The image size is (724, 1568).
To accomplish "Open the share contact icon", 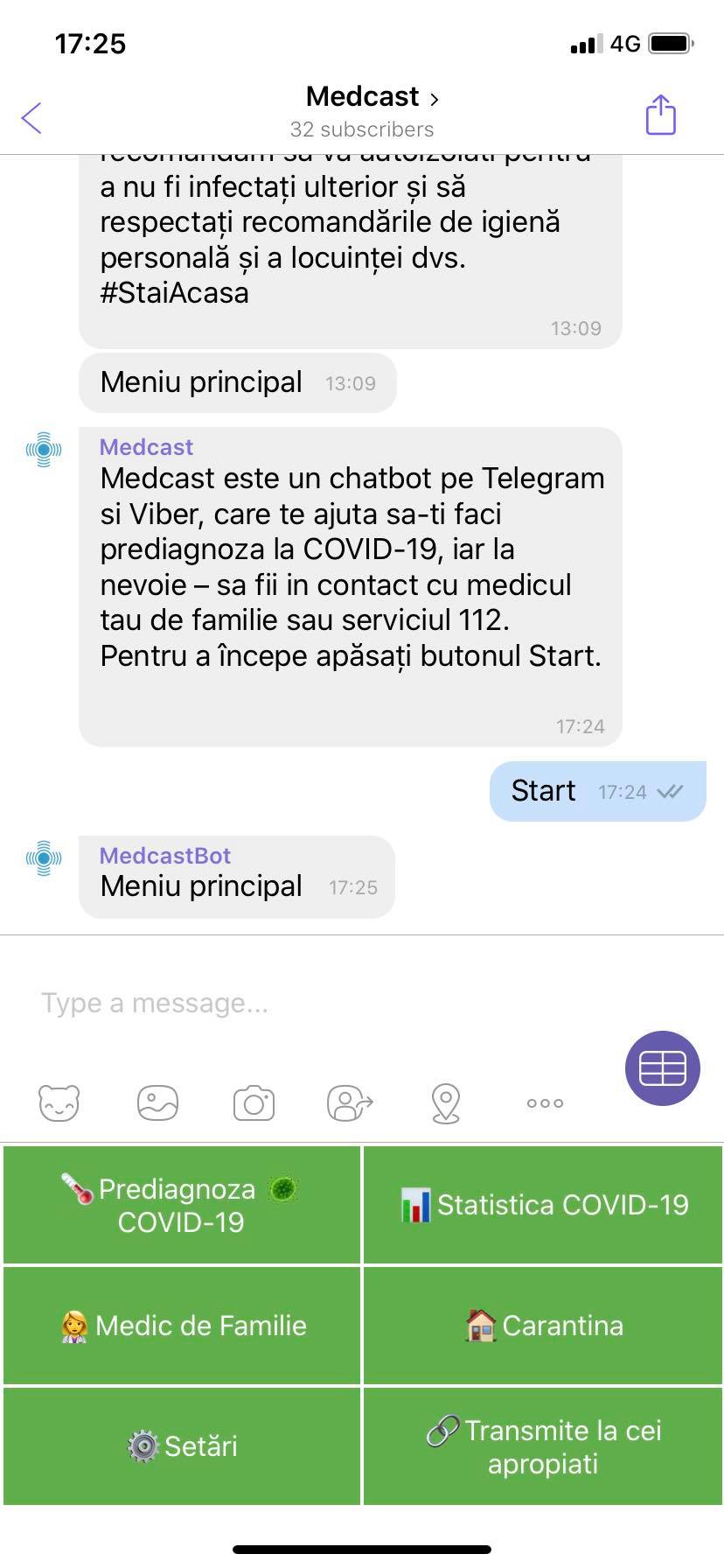I will (x=349, y=1102).
